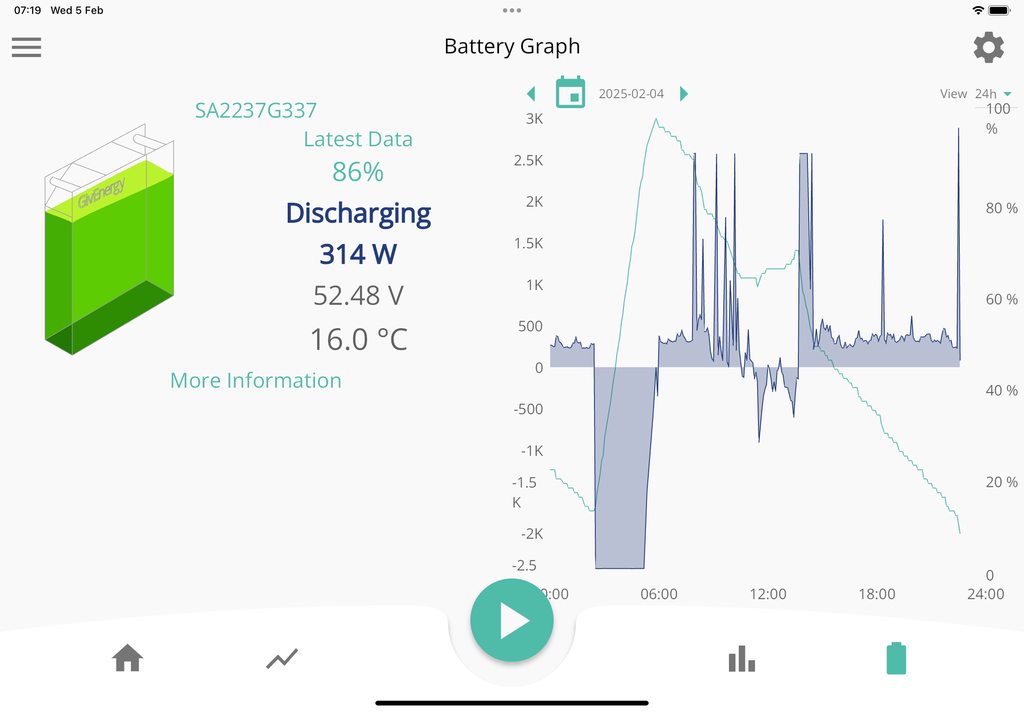Switch to the bar chart tab

coord(741,658)
